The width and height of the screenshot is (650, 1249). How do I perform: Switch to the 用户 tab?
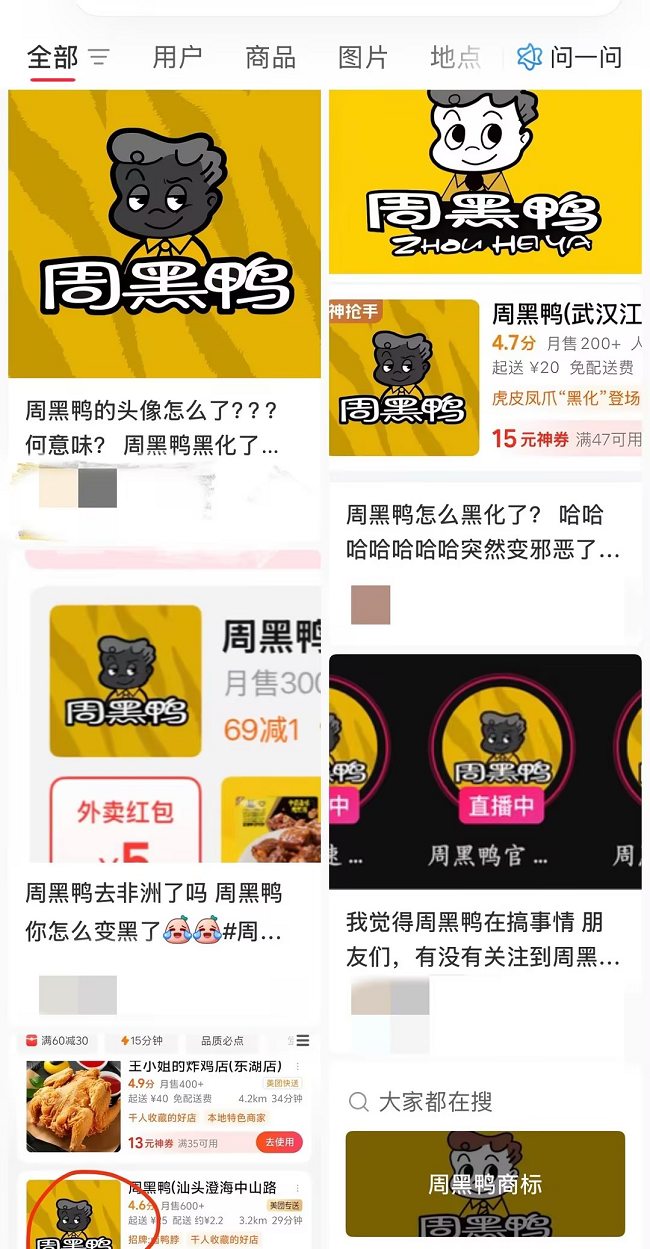pyautogui.click(x=177, y=58)
